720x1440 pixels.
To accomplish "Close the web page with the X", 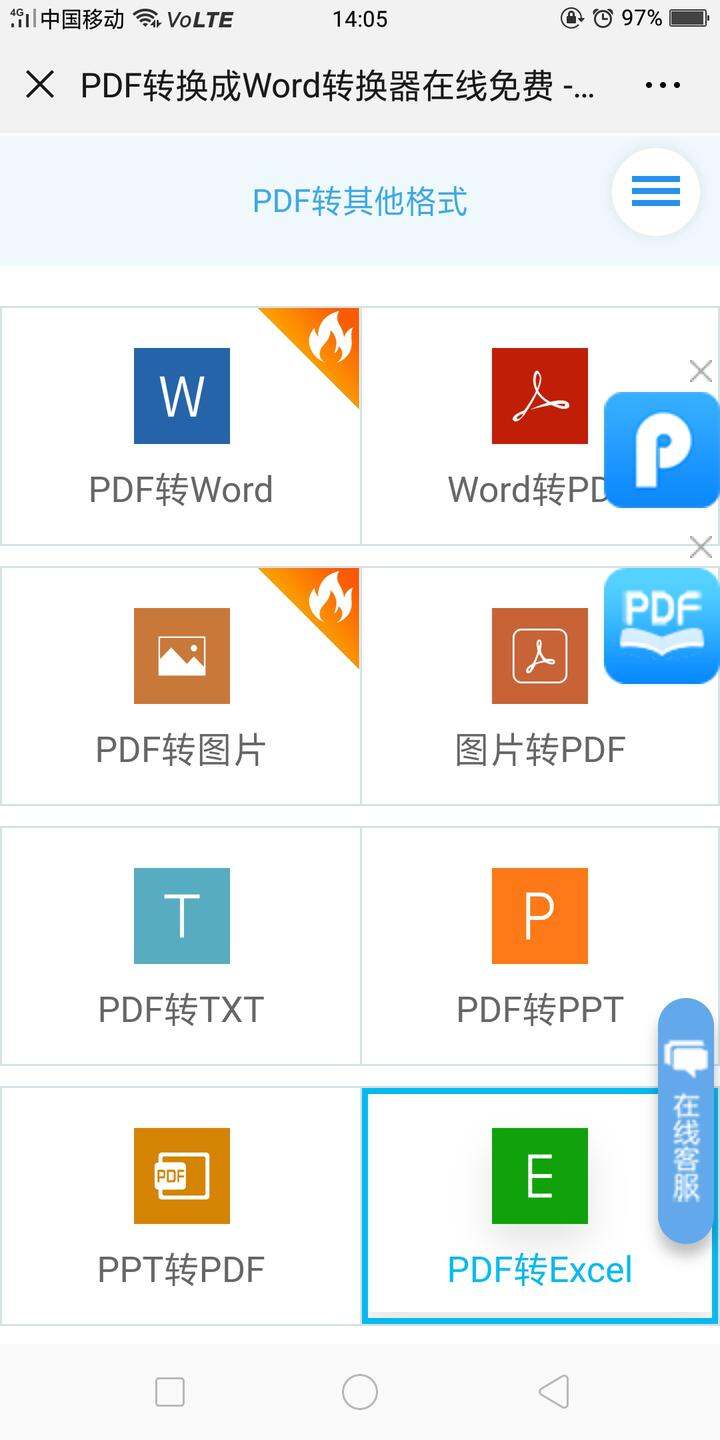I will coord(40,85).
